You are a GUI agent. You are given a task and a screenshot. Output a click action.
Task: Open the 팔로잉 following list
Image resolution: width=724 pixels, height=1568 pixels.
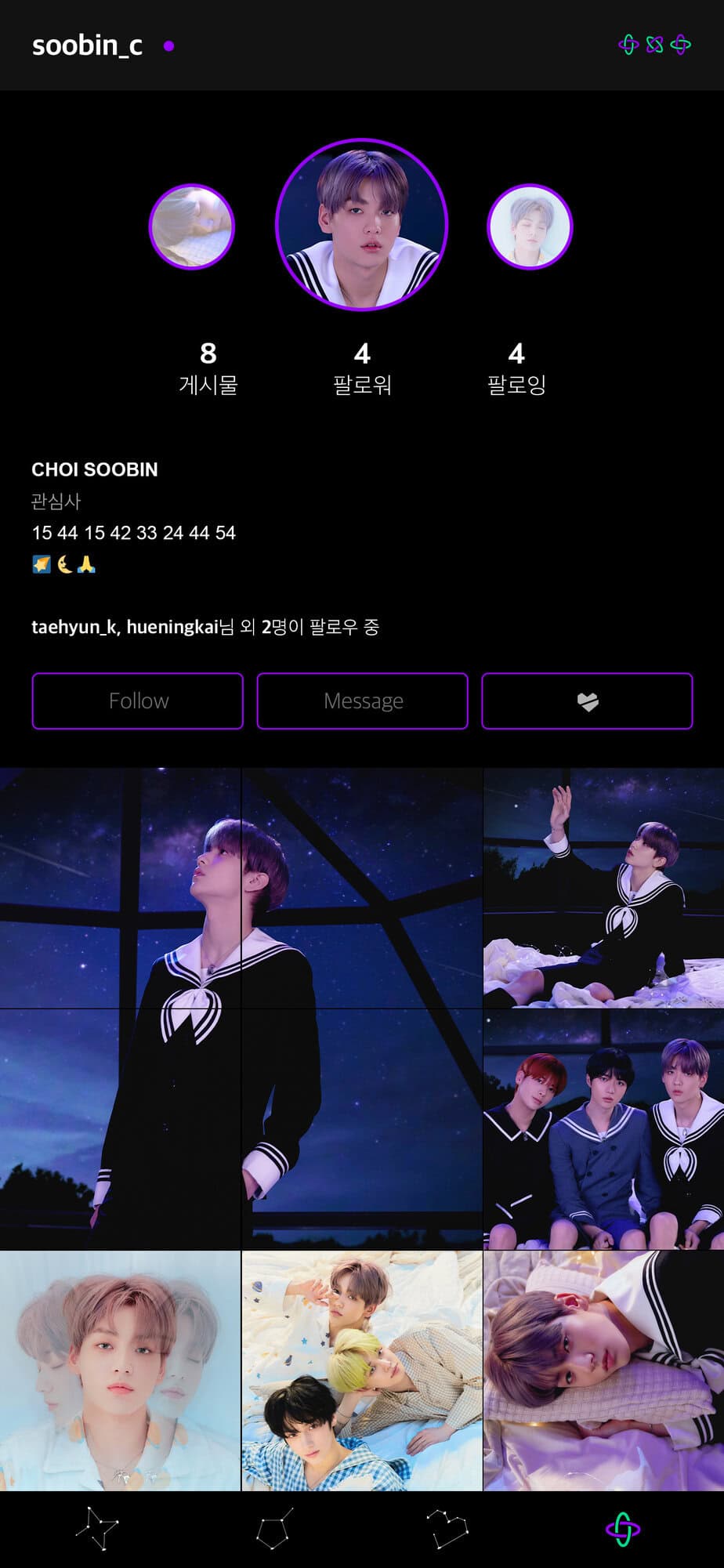516,368
